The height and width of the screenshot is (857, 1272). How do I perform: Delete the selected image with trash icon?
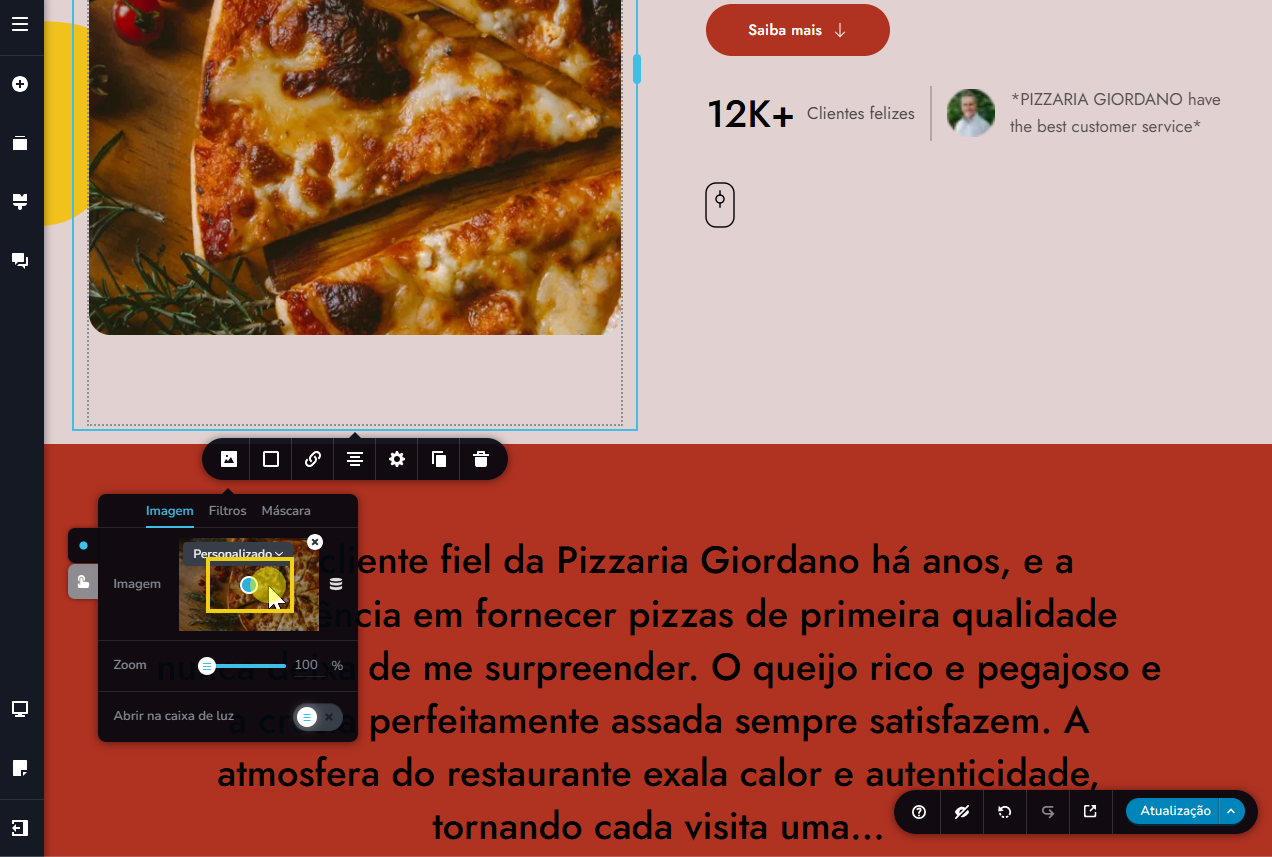(x=481, y=459)
